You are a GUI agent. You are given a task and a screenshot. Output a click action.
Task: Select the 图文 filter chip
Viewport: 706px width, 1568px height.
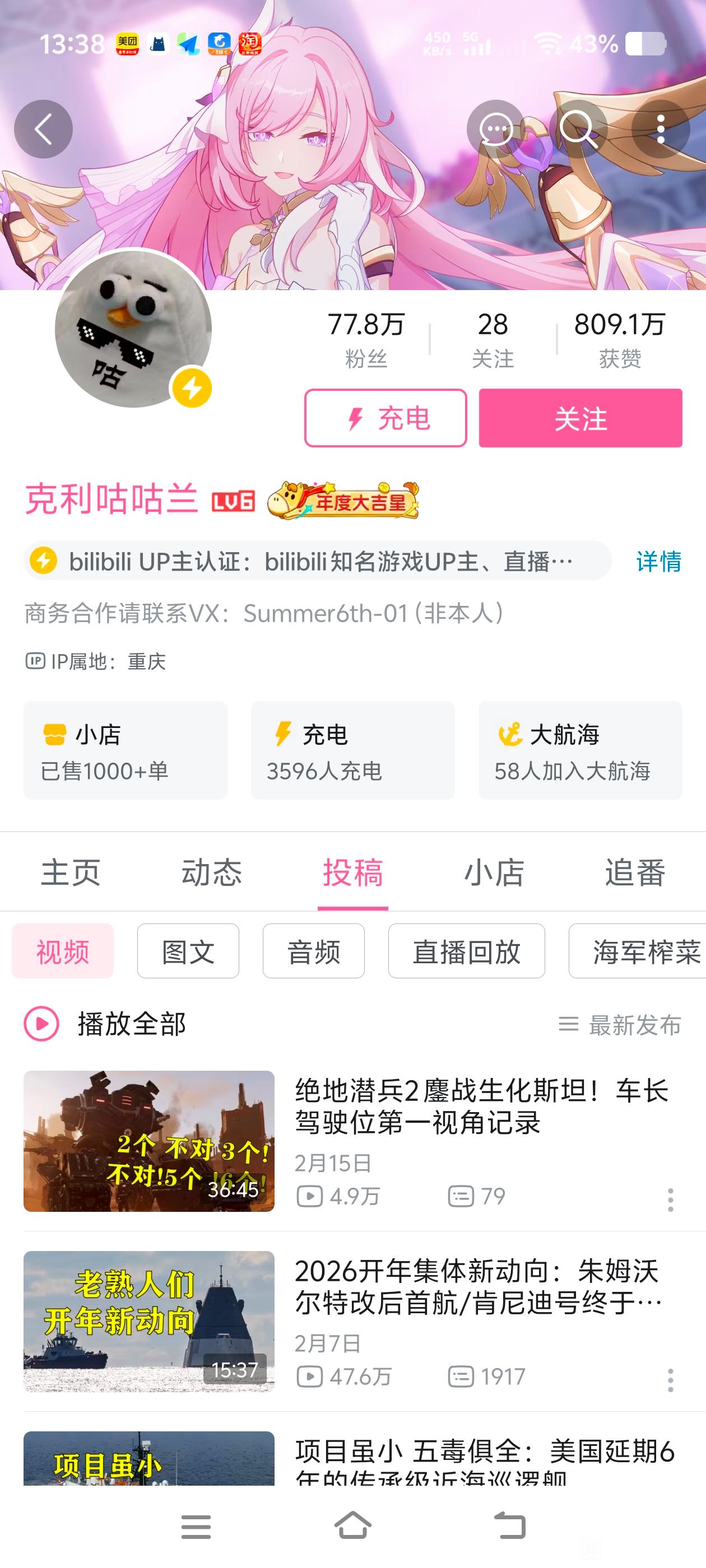[188, 951]
